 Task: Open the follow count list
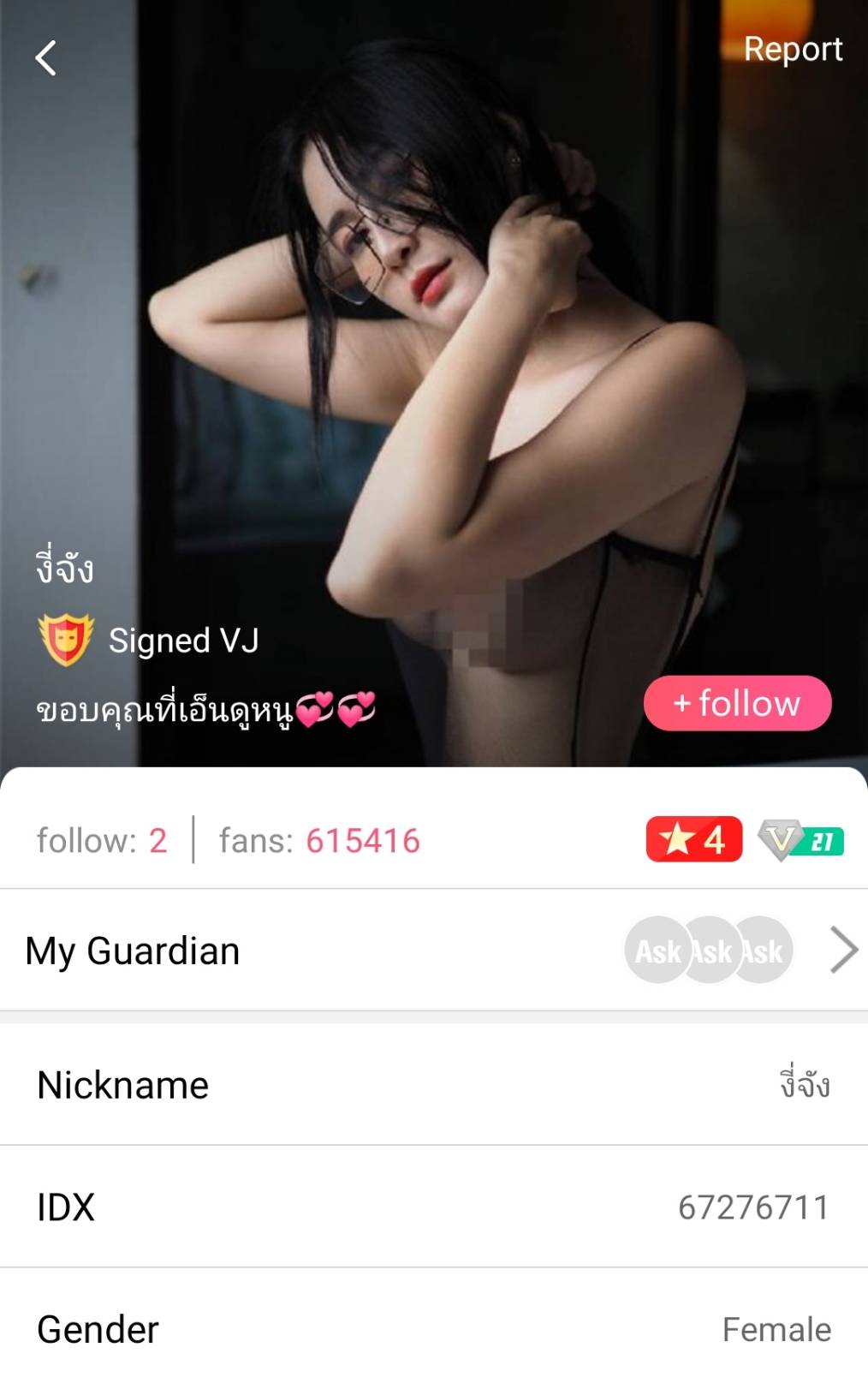[x=102, y=841]
